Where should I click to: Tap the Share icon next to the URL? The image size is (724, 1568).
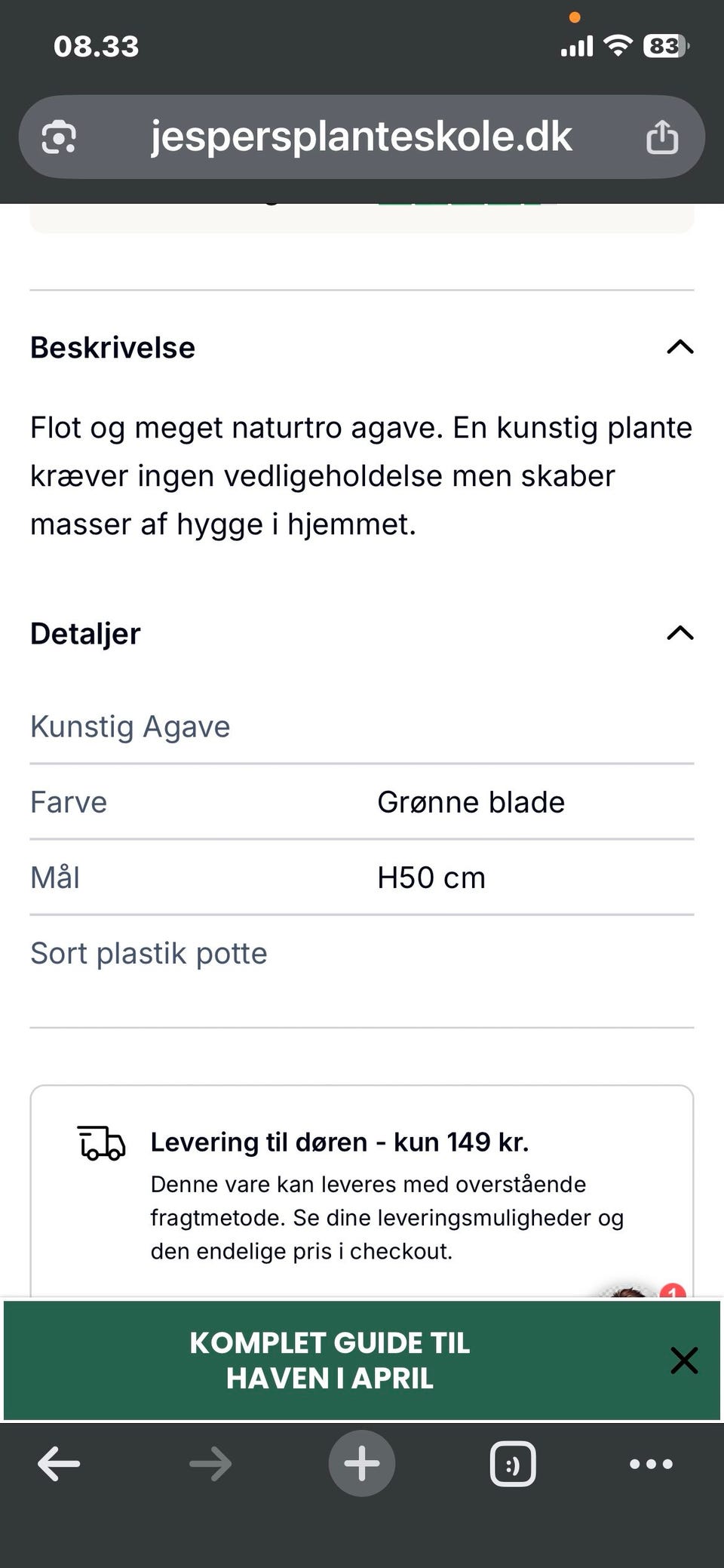tap(661, 137)
